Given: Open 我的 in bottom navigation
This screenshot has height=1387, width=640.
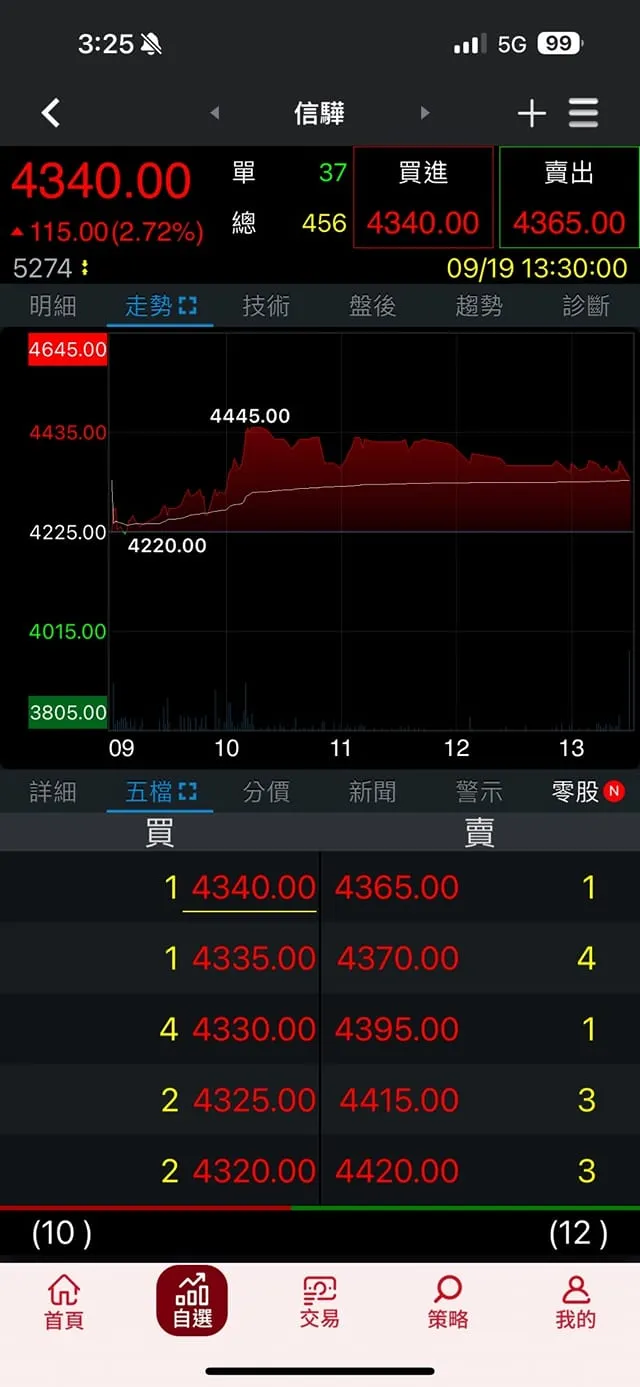Looking at the screenshot, I should [576, 1302].
